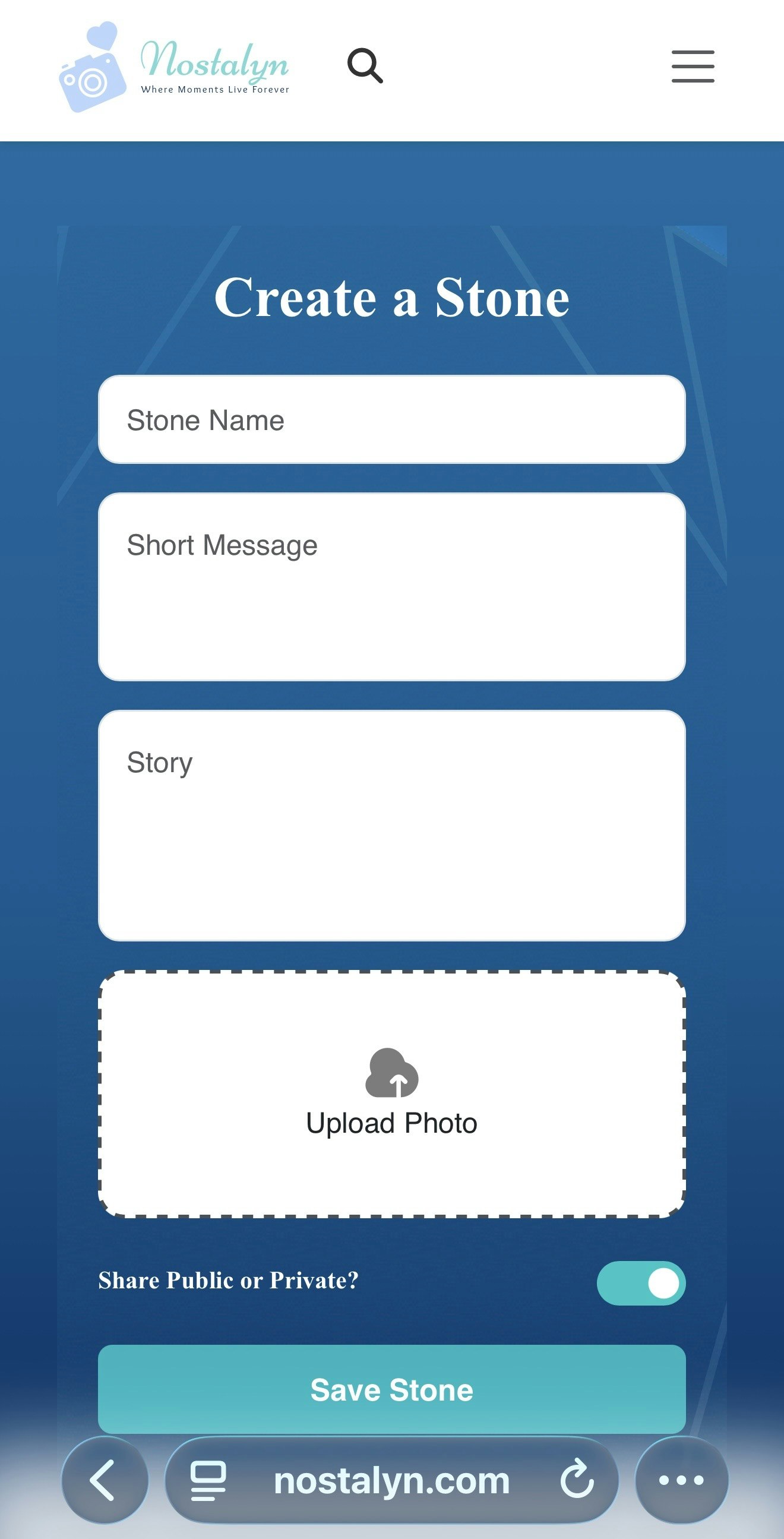Save the stone
Image resolution: width=784 pixels, height=1539 pixels.
pyautogui.click(x=391, y=1390)
